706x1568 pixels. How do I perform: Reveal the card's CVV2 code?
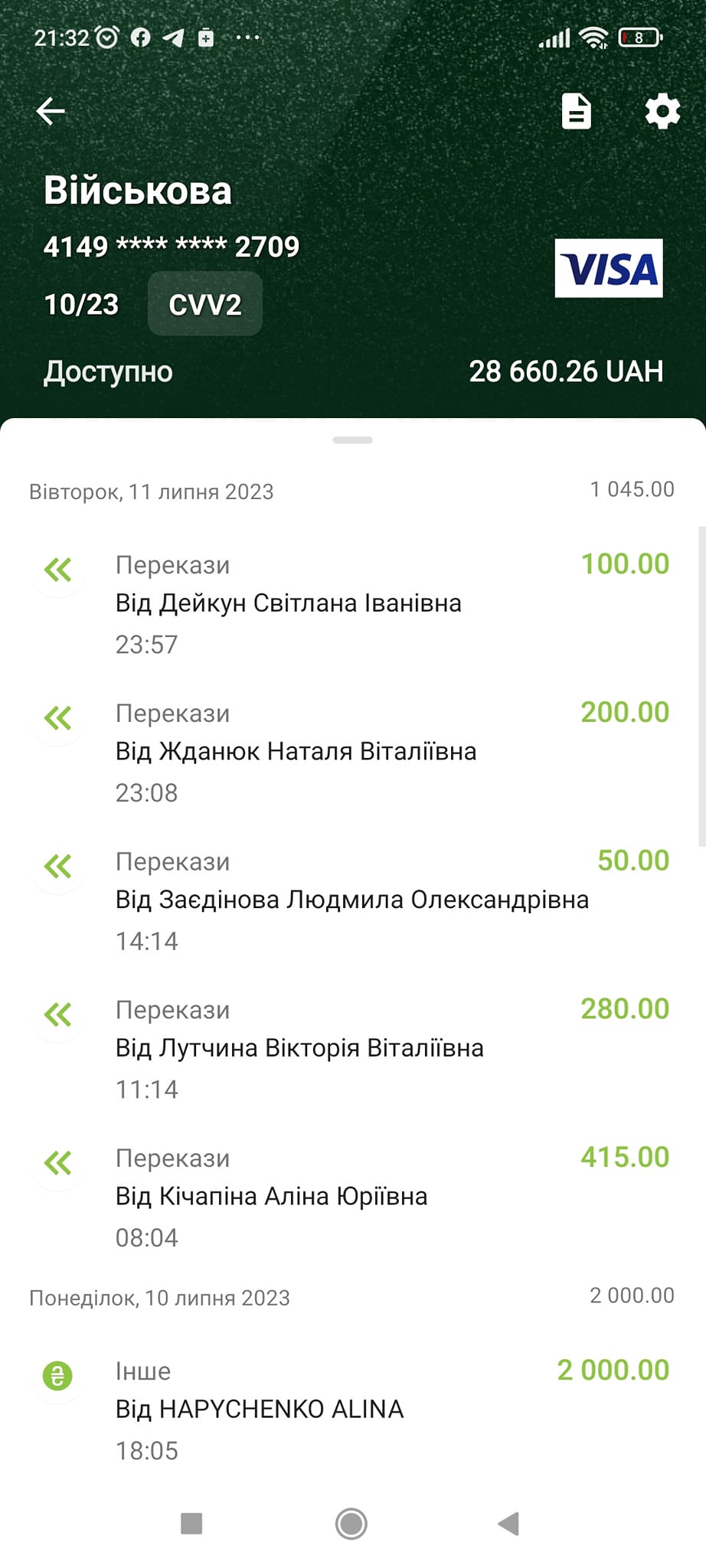point(204,304)
